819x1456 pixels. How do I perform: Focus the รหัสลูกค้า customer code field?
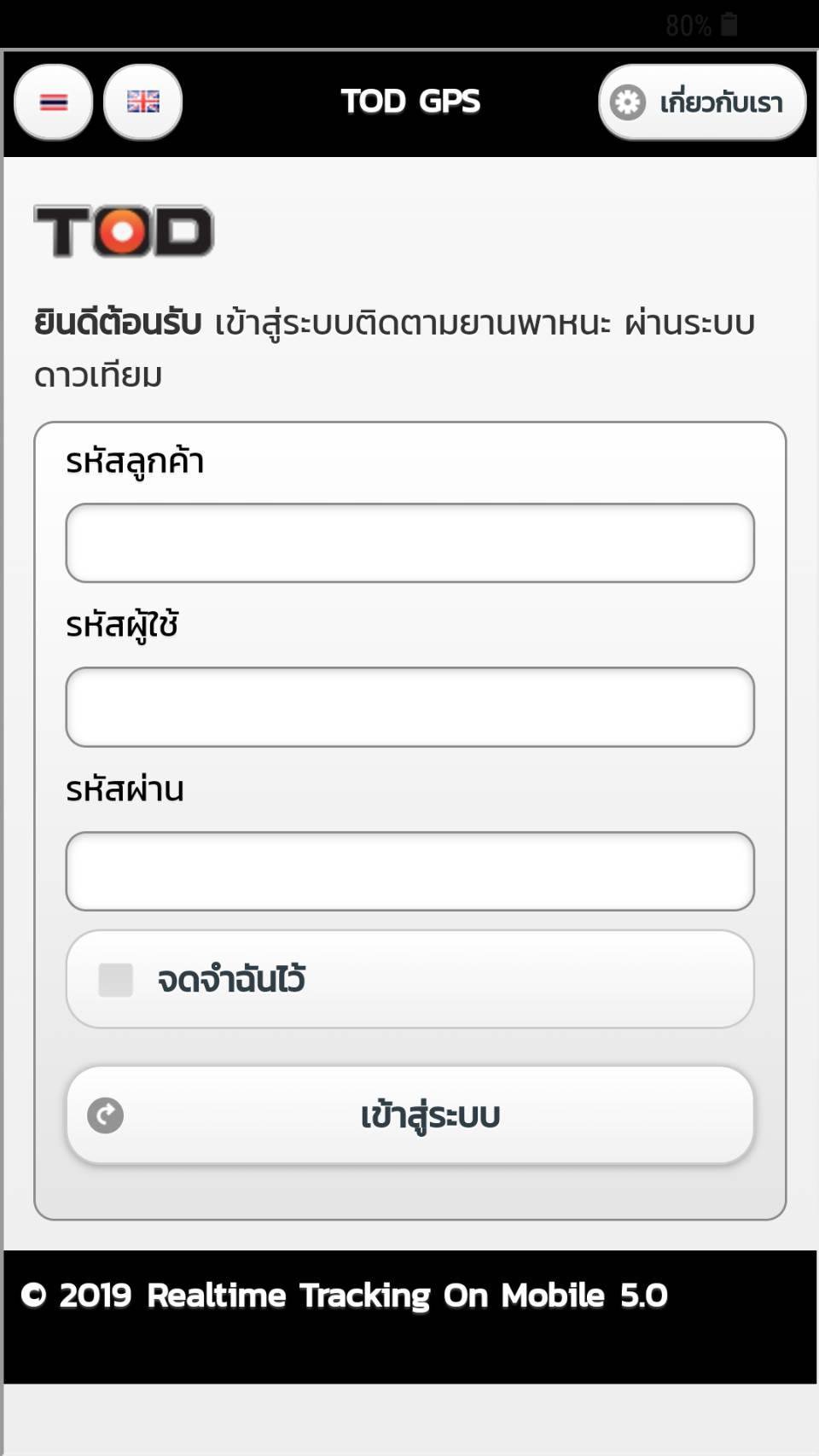tap(409, 543)
